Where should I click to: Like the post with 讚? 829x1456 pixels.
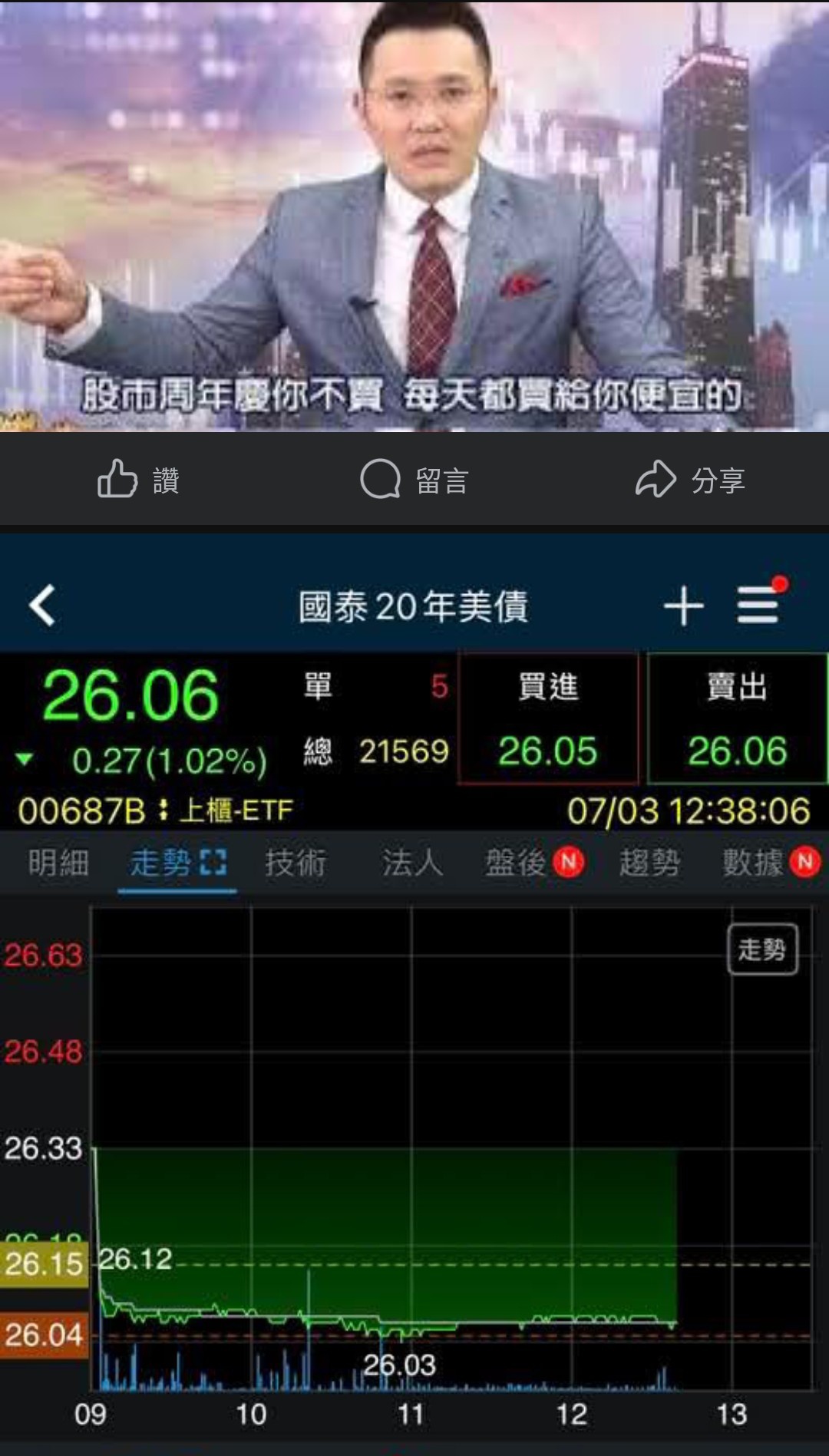(x=138, y=480)
